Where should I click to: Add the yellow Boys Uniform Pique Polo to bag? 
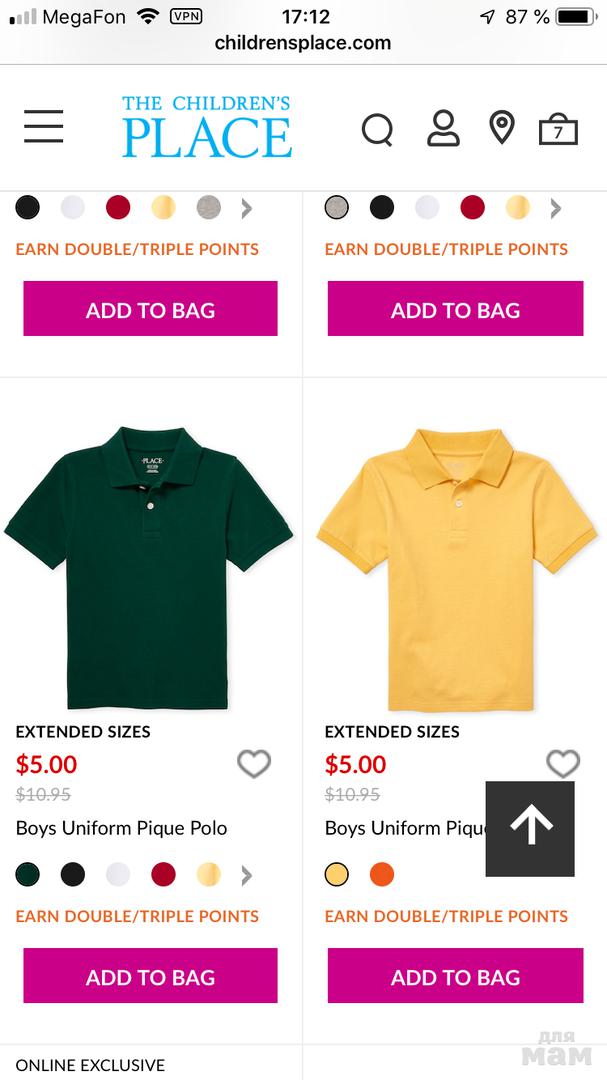coord(455,976)
